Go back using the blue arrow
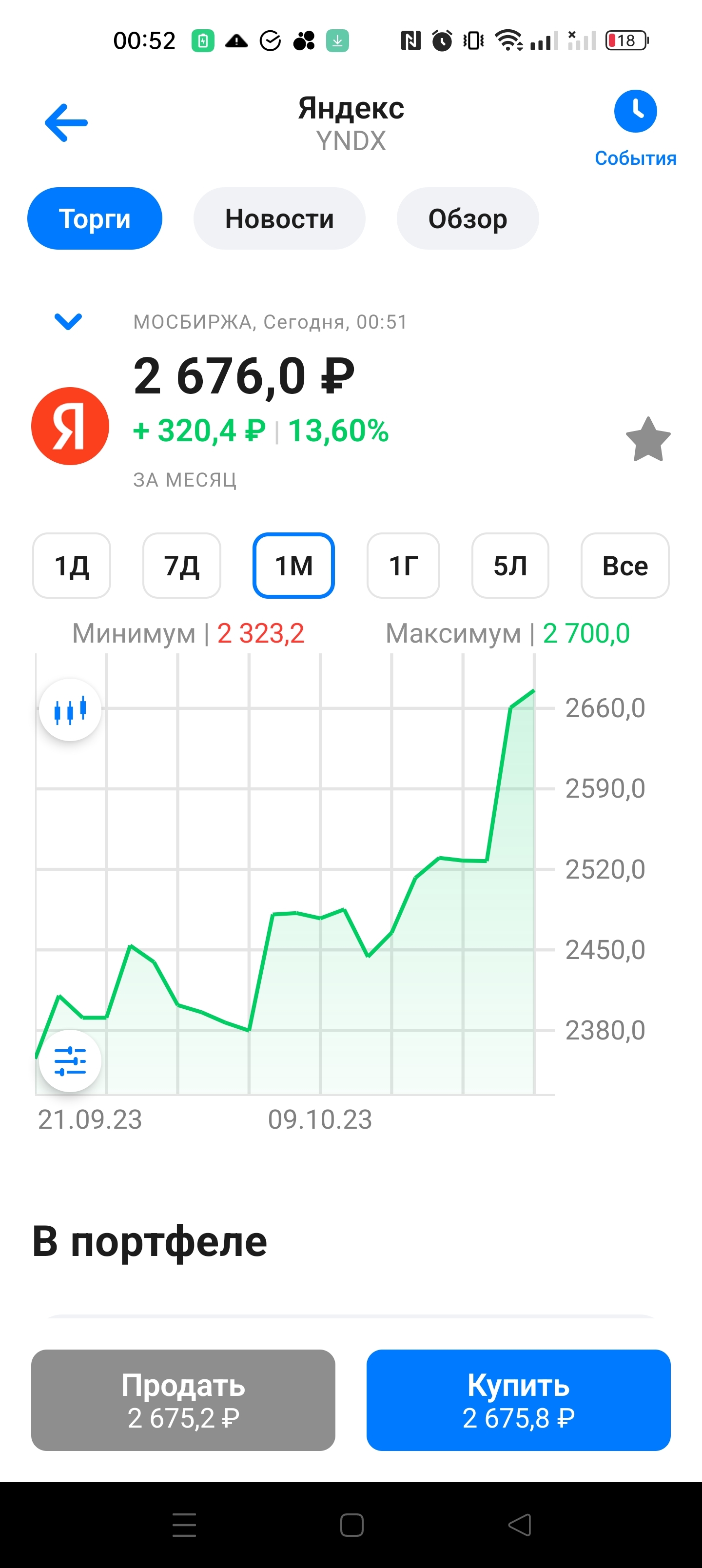702x1568 pixels. tap(66, 123)
